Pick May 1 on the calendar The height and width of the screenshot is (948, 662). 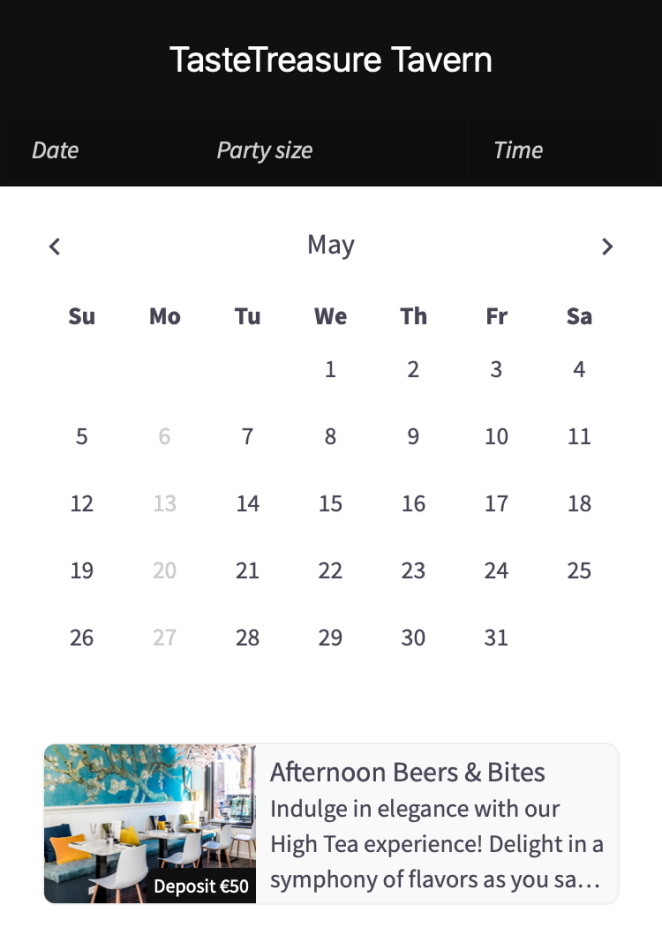pos(330,370)
